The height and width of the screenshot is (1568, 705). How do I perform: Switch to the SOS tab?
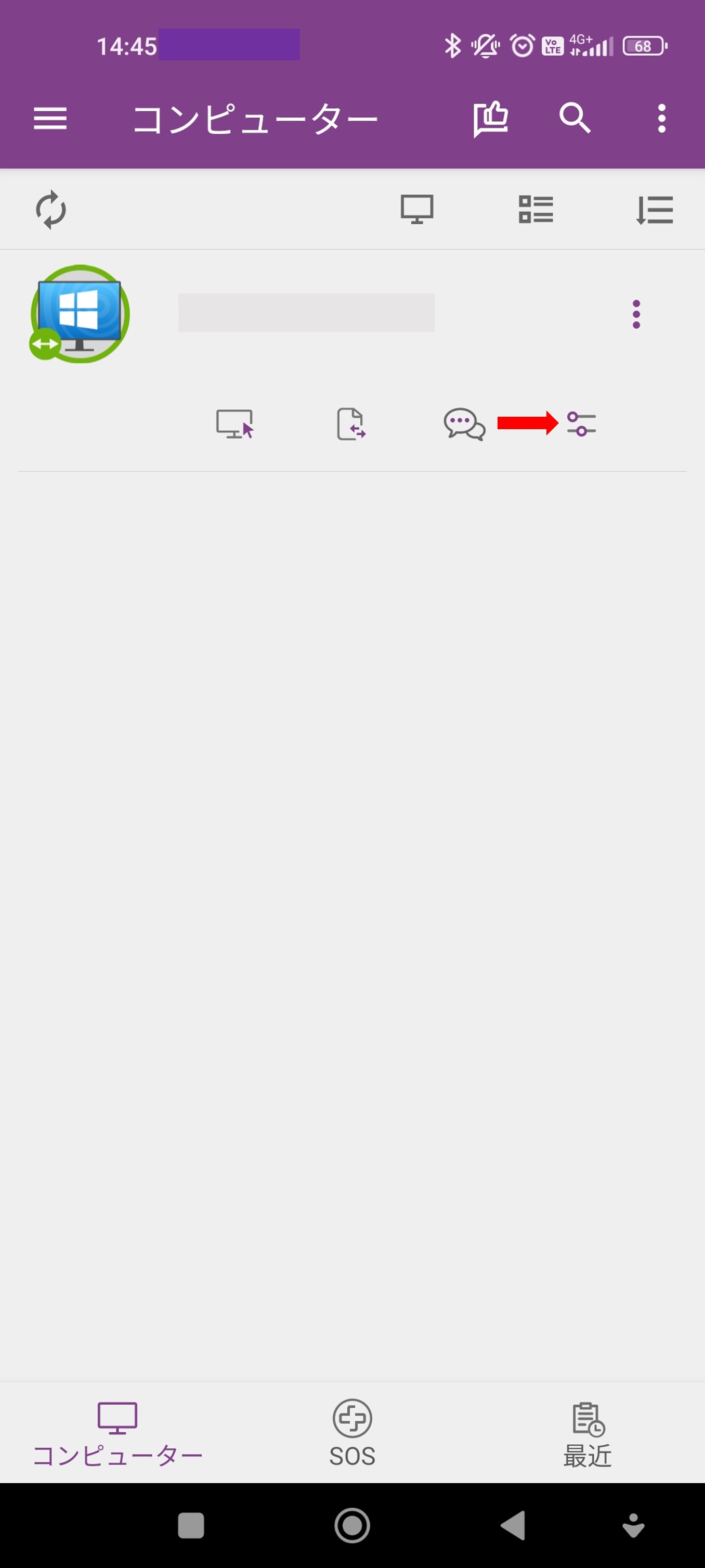point(352,1433)
